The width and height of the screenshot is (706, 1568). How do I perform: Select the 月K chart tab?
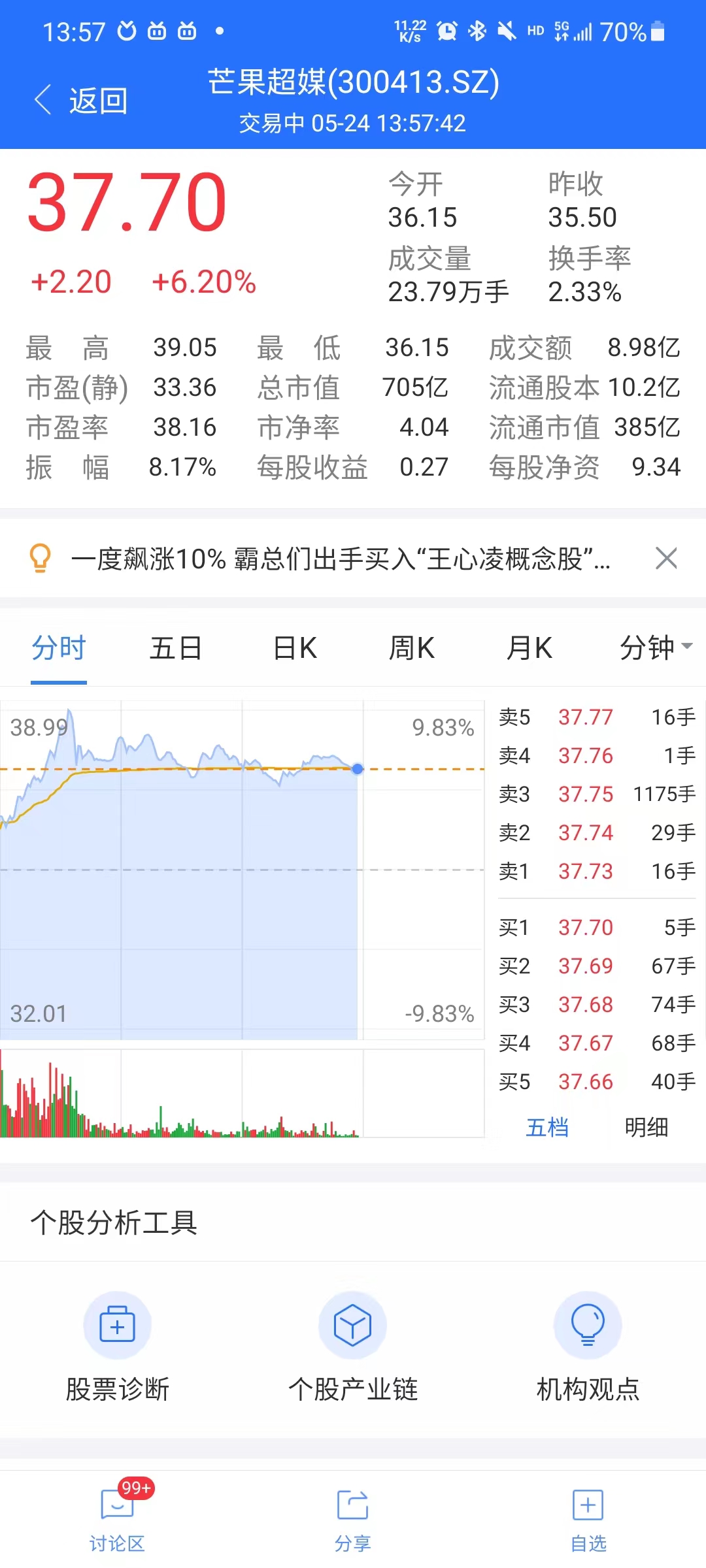click(529, 648)
